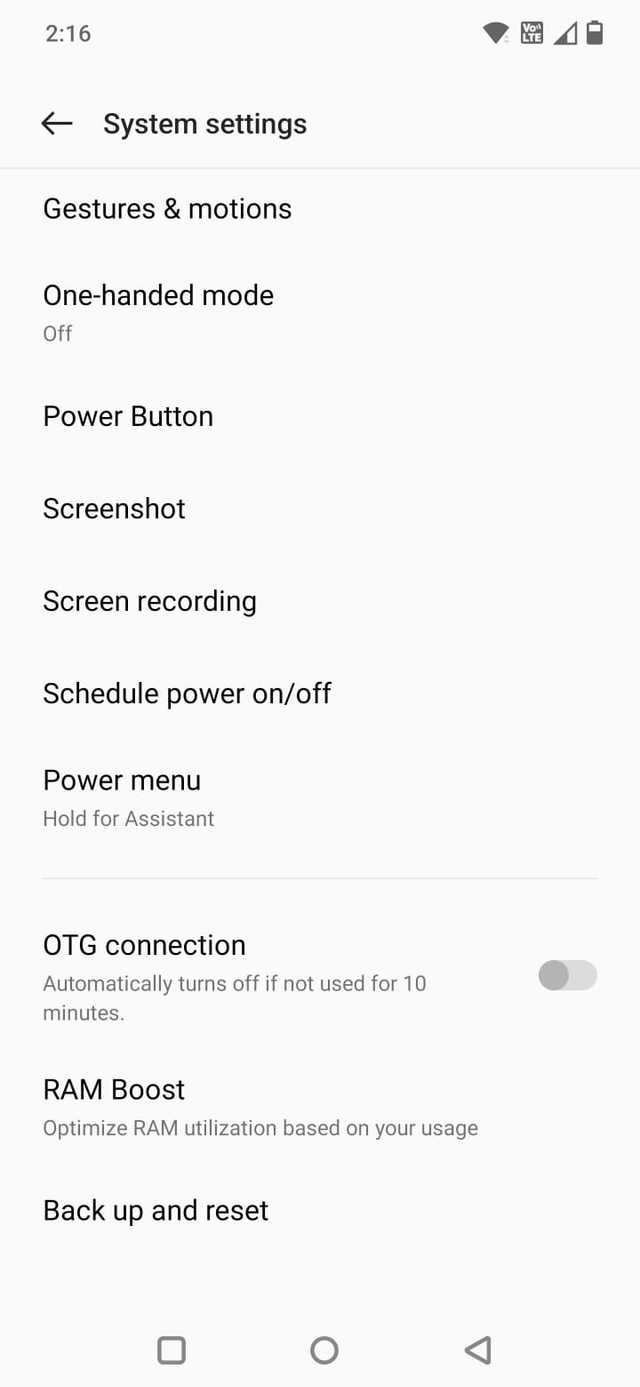Viewport: 640px width, 1387px height.
Task: Enable the OTG connection switch
Action: click(x=567, y=975)
